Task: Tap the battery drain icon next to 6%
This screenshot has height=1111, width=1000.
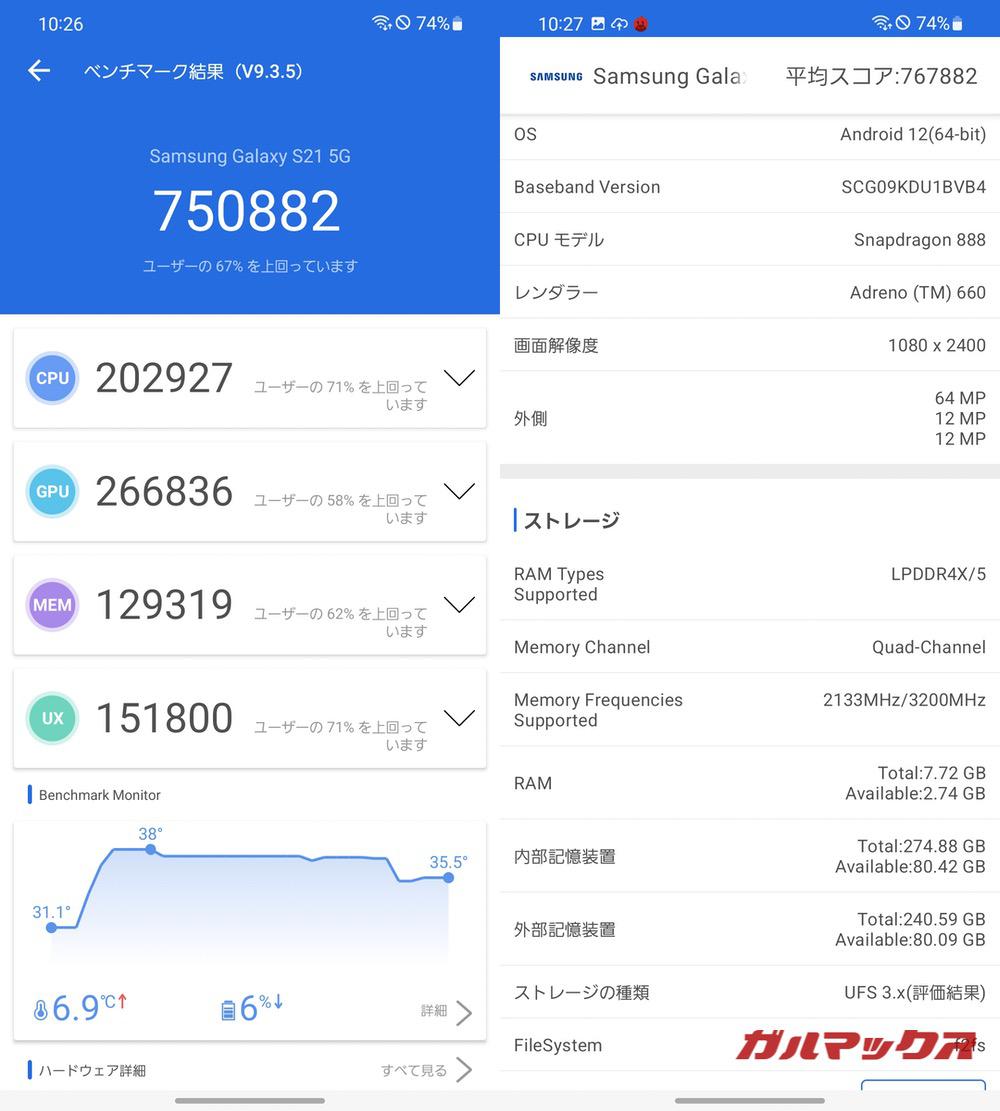Action: tap(229, 1008)
